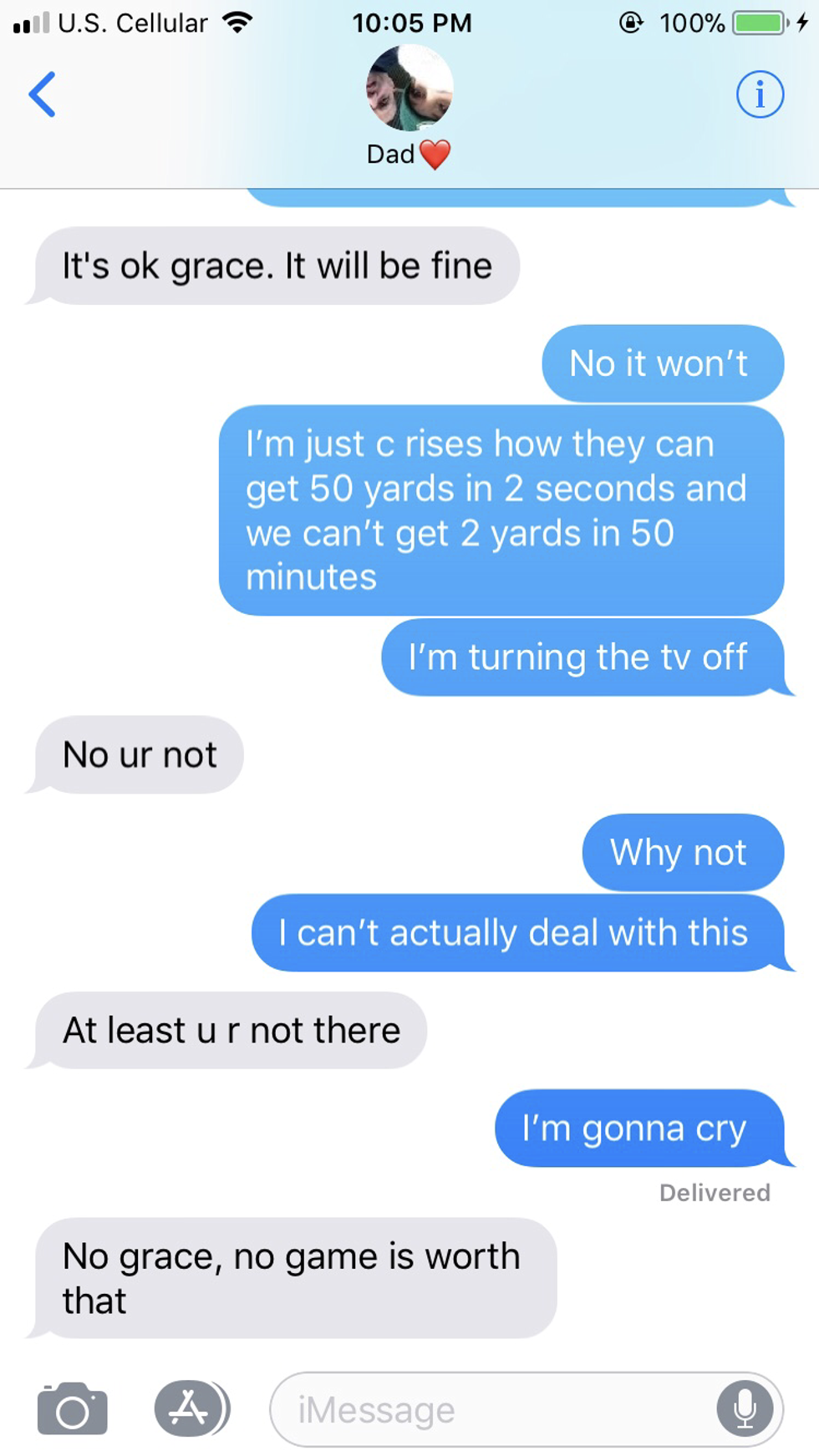
Task: Record an audio message with the microphone
Action: (x=744, y=1409)
